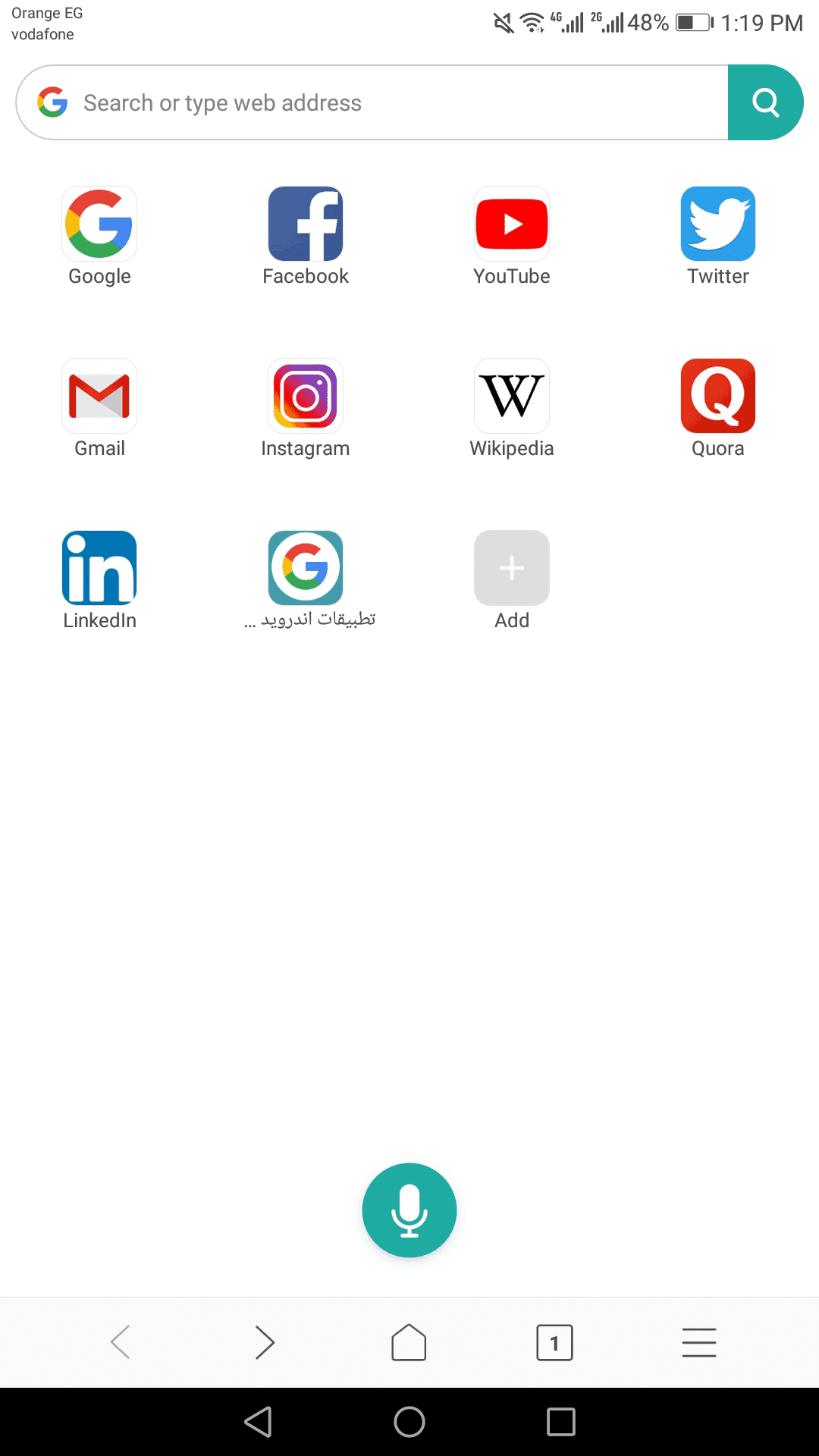Open the tabs switcher showing 1
Viewport: 819px width, 1456px height.
(554, 1342)
